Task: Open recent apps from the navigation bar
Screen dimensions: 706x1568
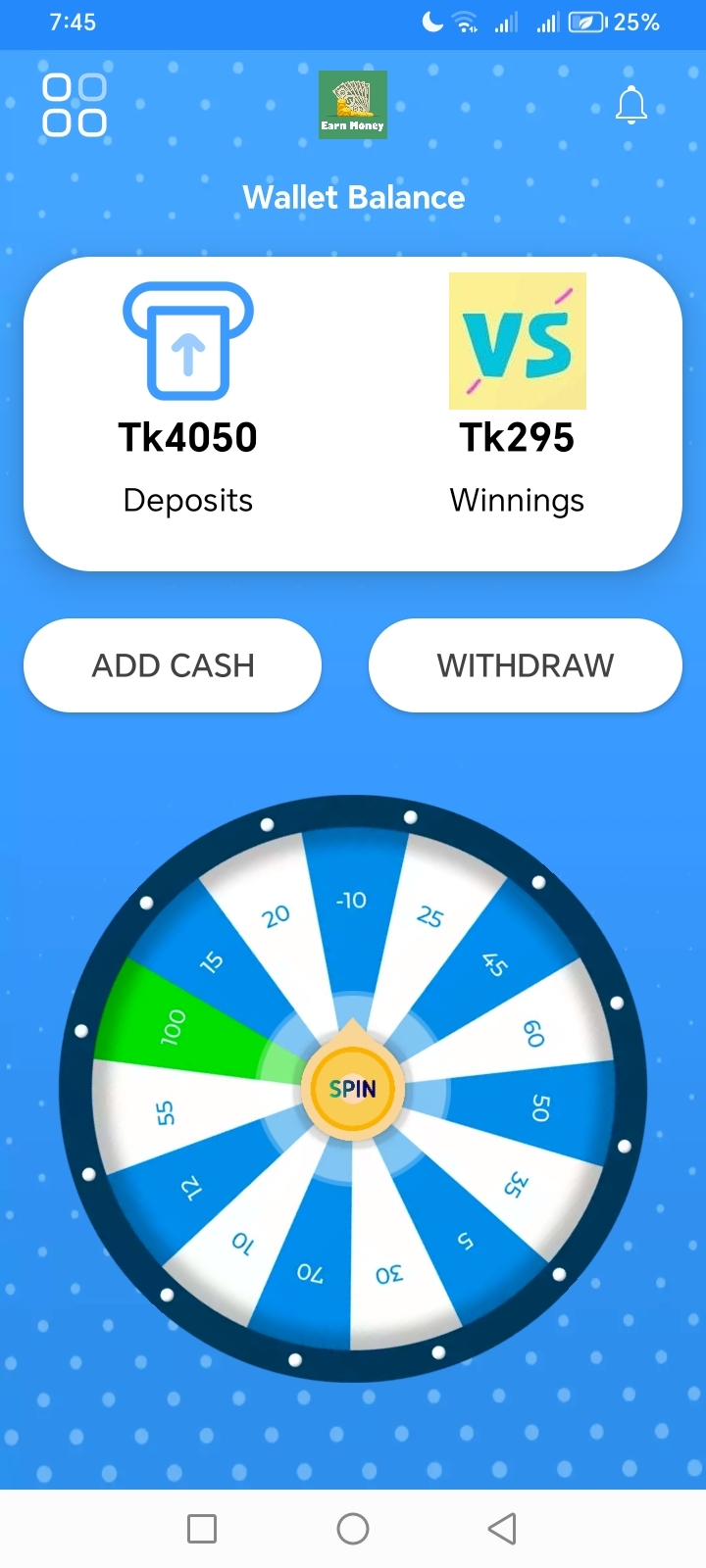Action: coord(202,1529)
